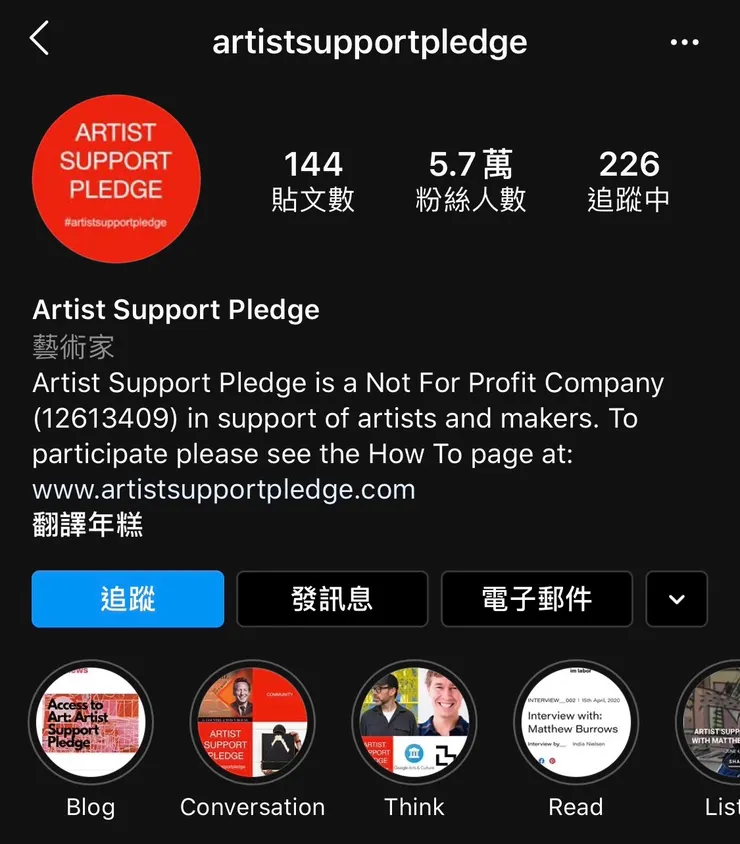Open the Conversation story highlight
The width and height of the screenshot is (740, 844).
252,722
